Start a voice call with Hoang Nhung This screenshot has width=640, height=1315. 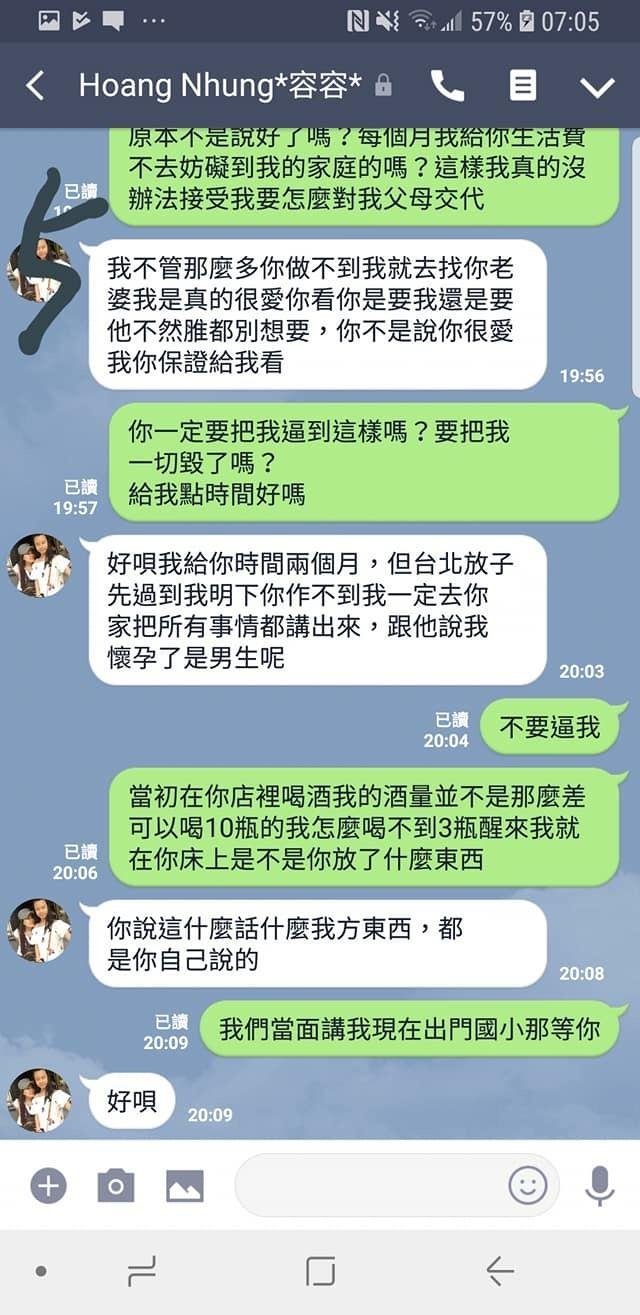click(x=447, y=86)
